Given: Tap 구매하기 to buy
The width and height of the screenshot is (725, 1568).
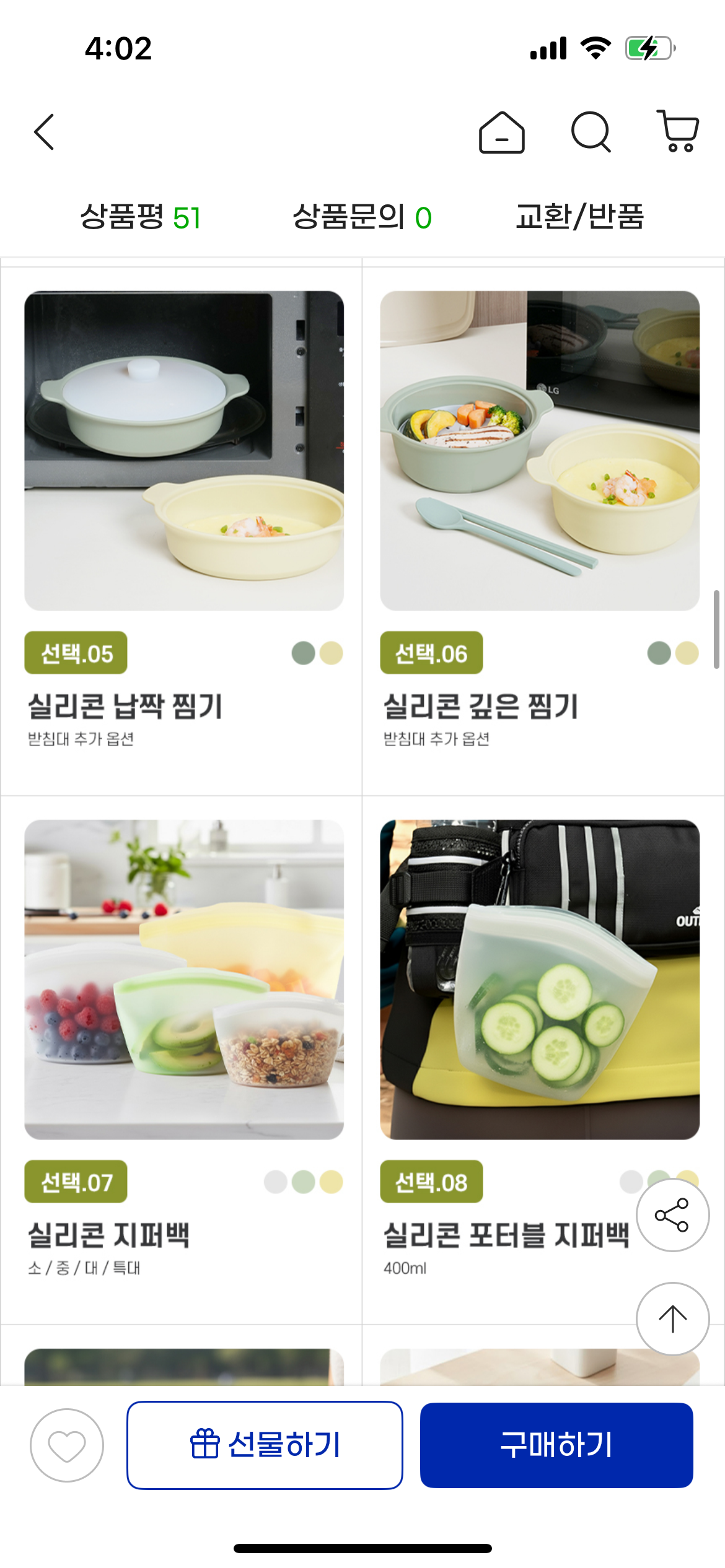Looking at the screenshot, I should (556, 1445).
